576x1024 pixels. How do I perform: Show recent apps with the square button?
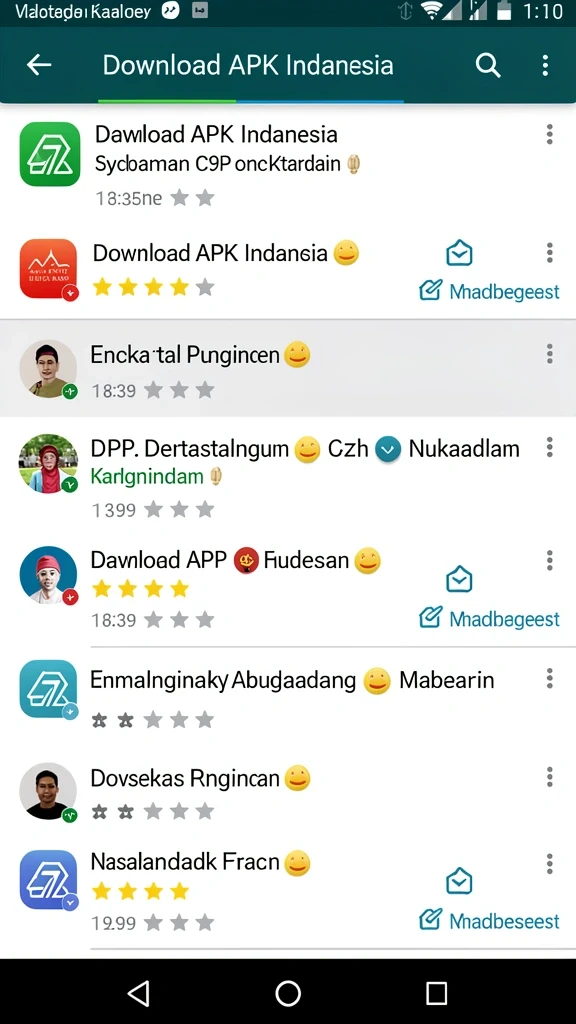tap(436, 993)
